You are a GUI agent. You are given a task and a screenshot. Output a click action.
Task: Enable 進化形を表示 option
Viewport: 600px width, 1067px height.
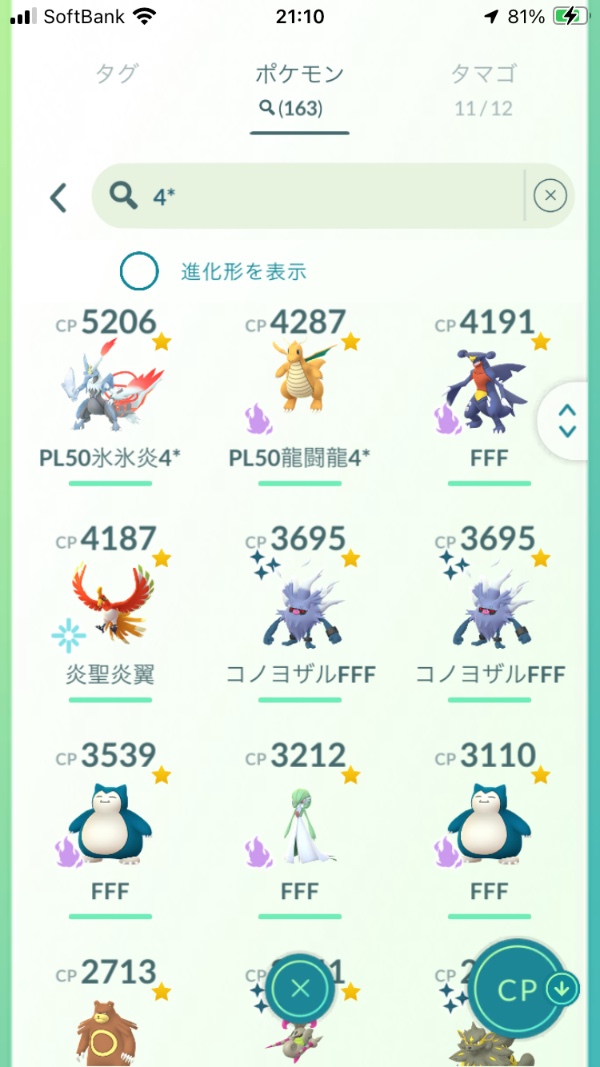[x=139, y=271]
